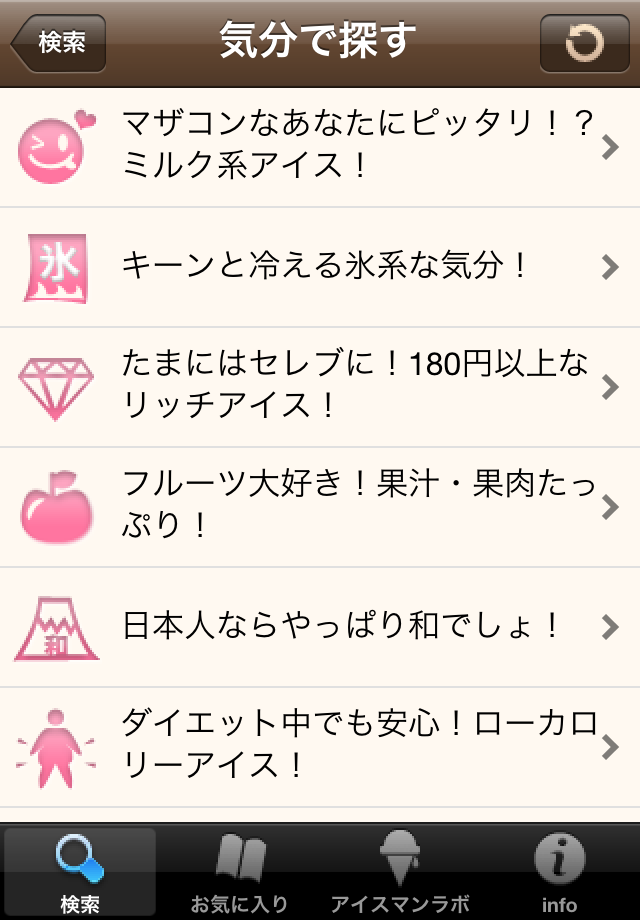Select キーンと冷える氷系な気分 row
This screenshot has height=920, width=640.
[320, 267]
